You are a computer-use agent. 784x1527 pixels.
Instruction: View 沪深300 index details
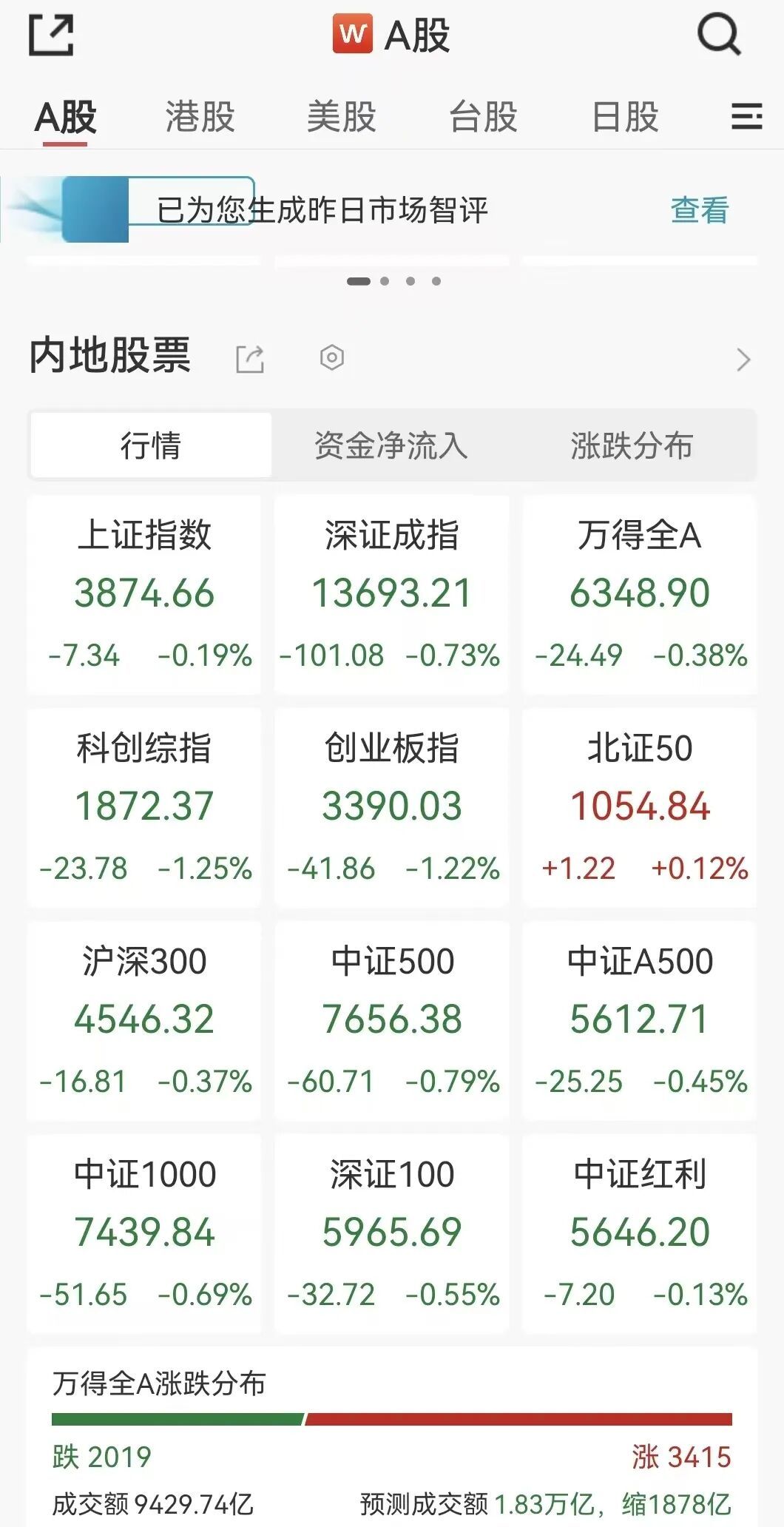[x=144, y=1021]
